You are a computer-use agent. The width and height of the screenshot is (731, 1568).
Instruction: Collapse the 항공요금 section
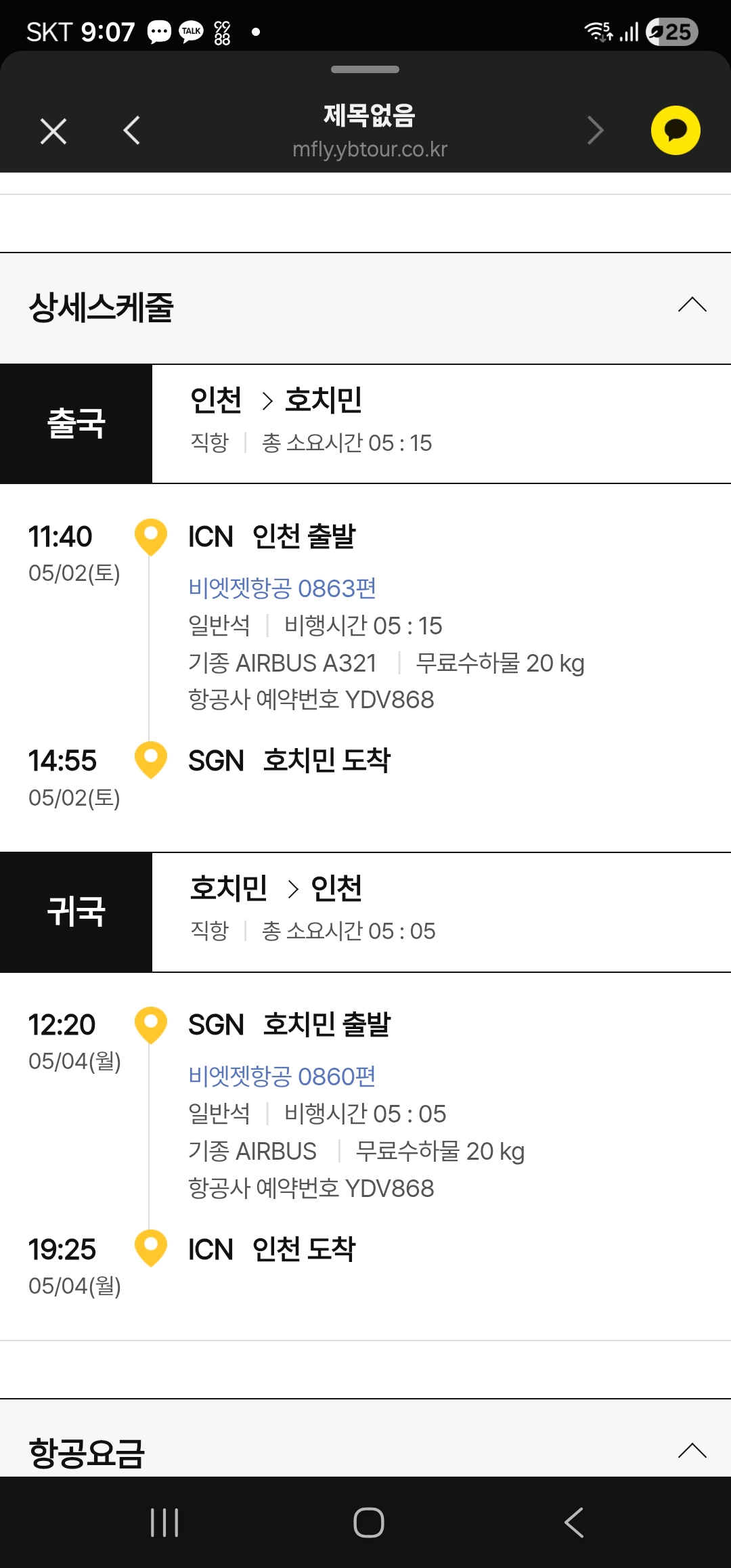692,1450
